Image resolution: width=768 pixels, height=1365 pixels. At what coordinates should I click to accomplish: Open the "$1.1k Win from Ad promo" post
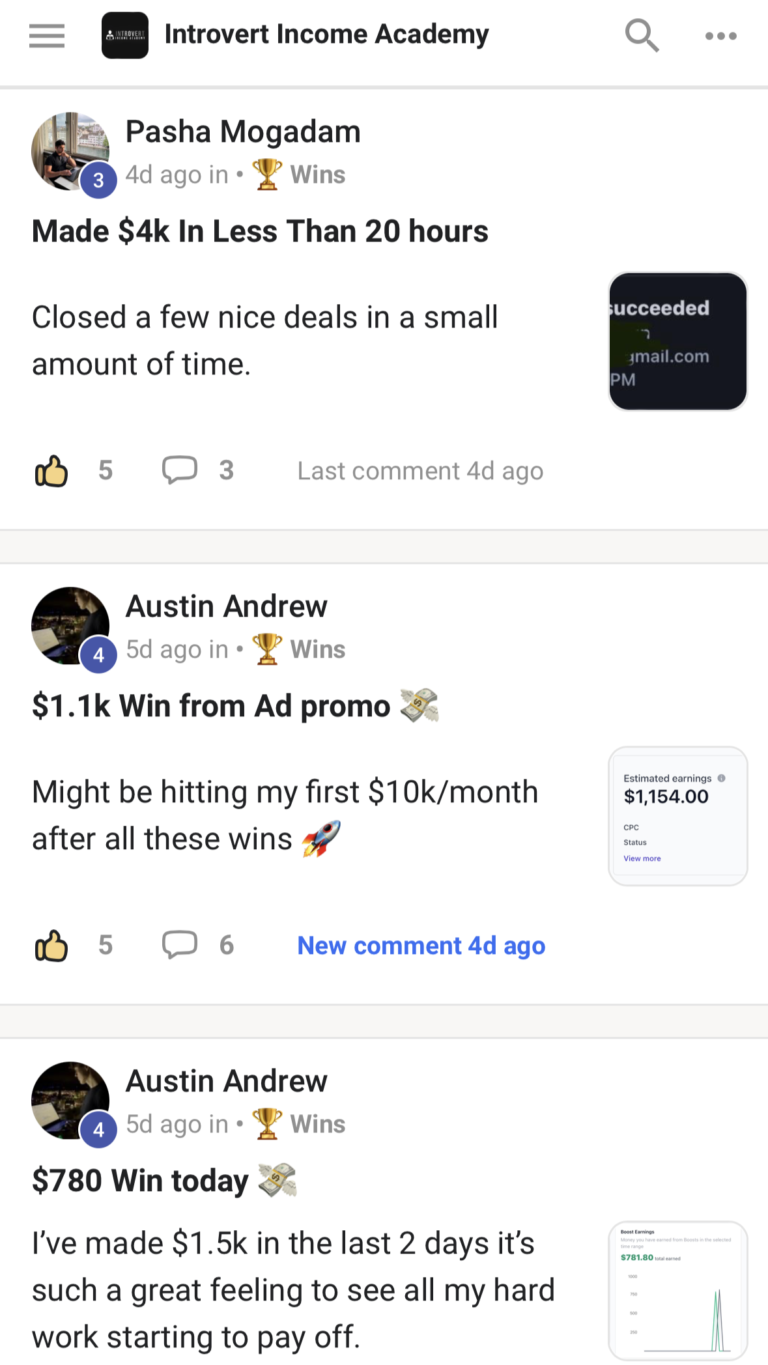pyautogui.click(x=211, y=706)
